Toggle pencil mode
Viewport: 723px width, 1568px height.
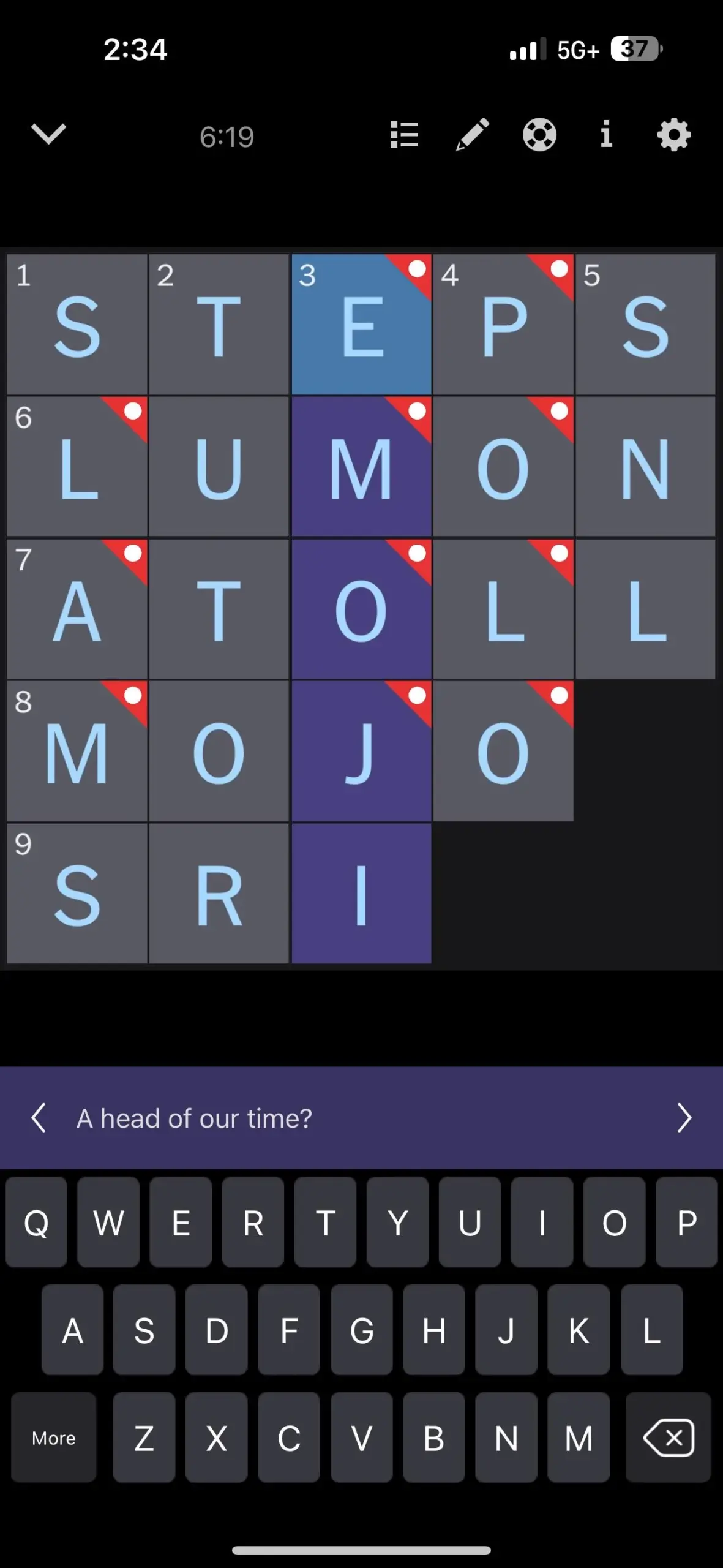(472, 134)
